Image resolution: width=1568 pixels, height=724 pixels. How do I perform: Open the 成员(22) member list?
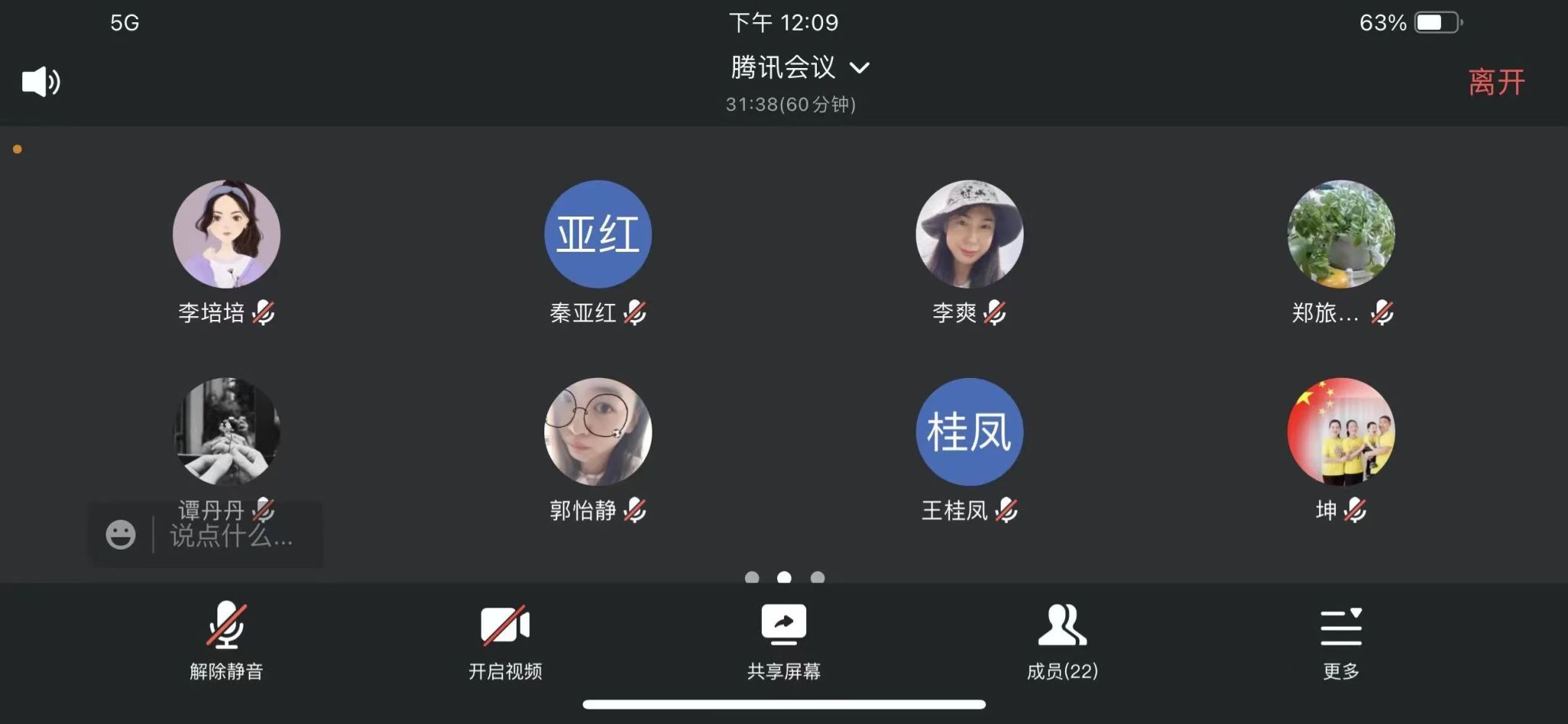pyautogui.click(x=1062, y=640)
